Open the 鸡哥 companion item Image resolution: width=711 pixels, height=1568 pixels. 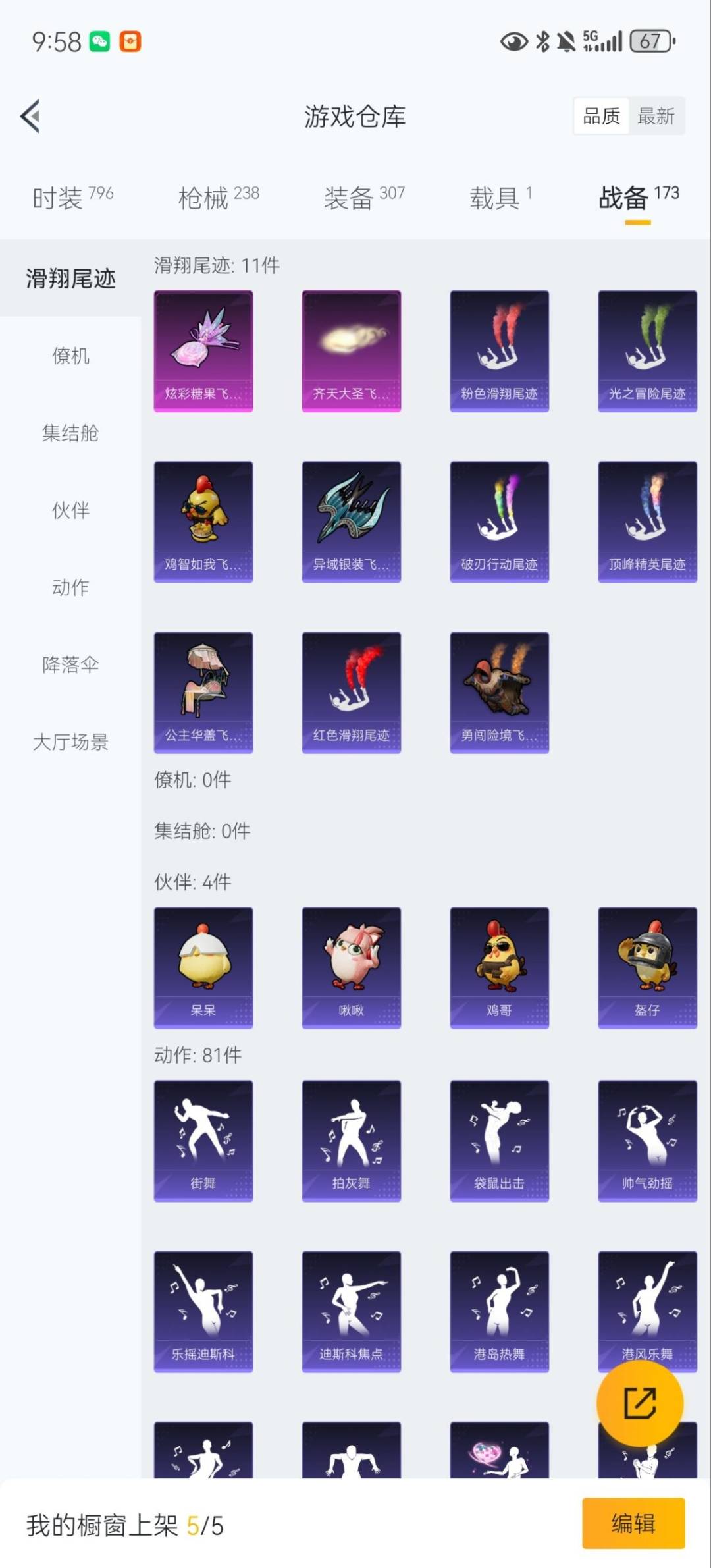point(499,967)
